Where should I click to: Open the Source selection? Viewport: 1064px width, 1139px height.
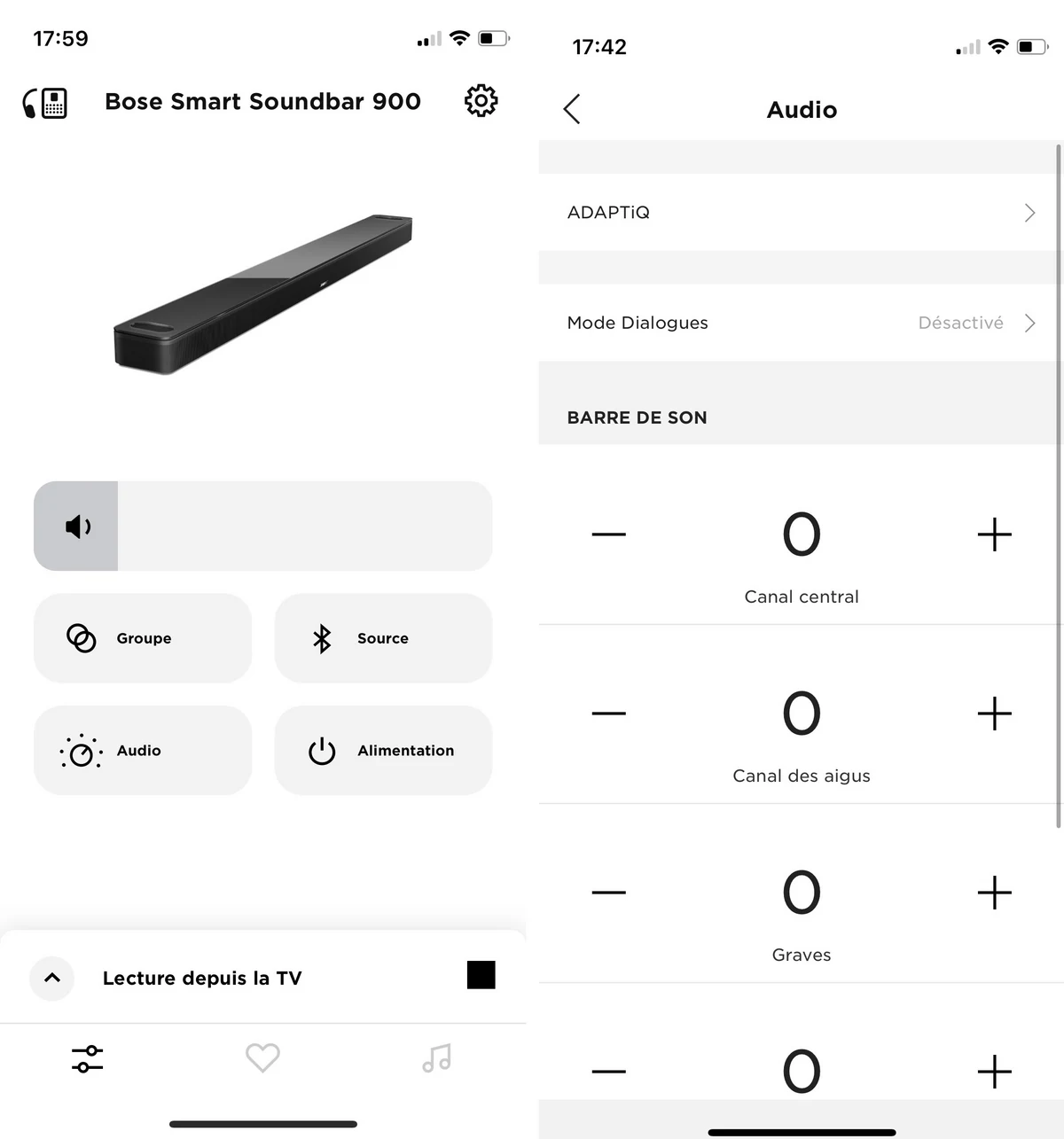pyautogui.click(x=383, y=638)
